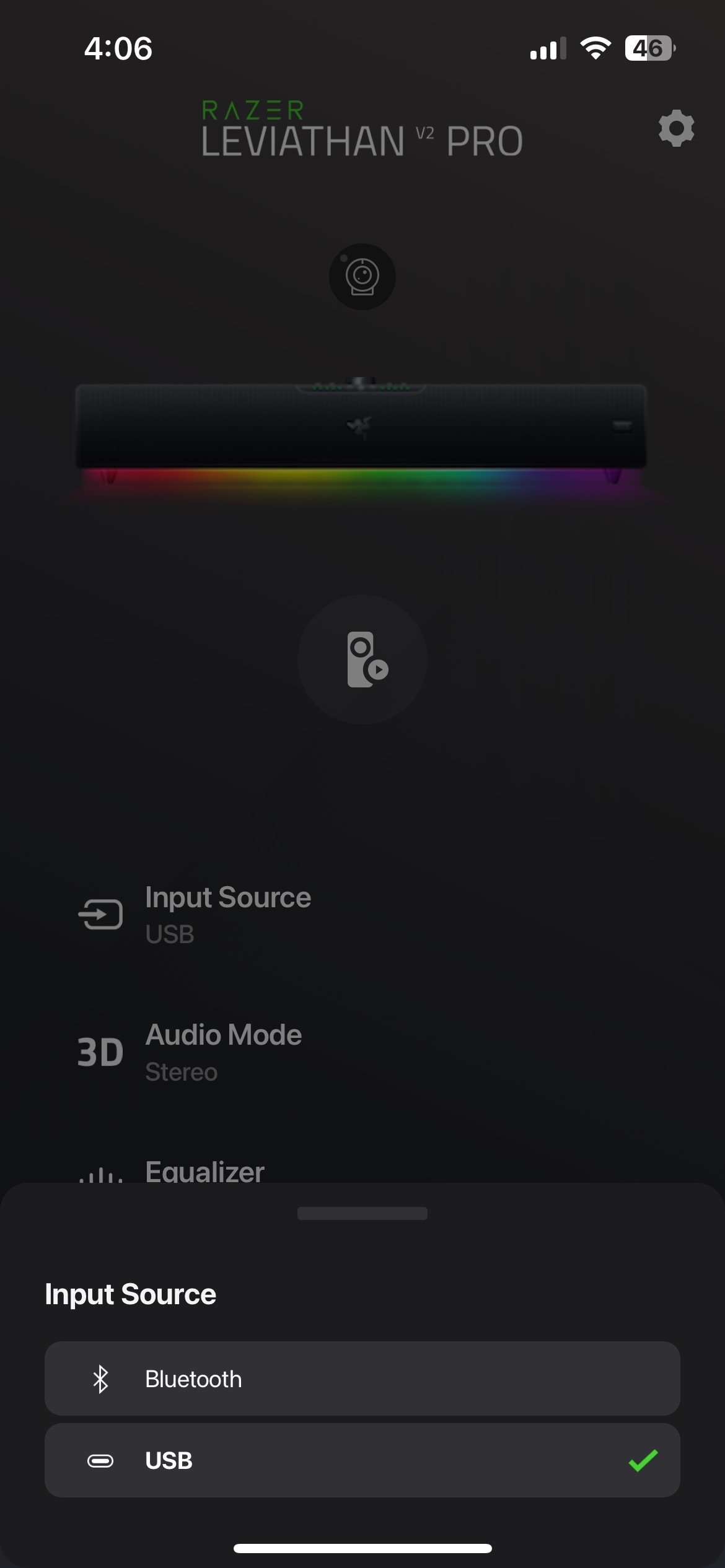725x1568 pixels.
Task: Choose the USB input source option
Action: [362, 1460]
